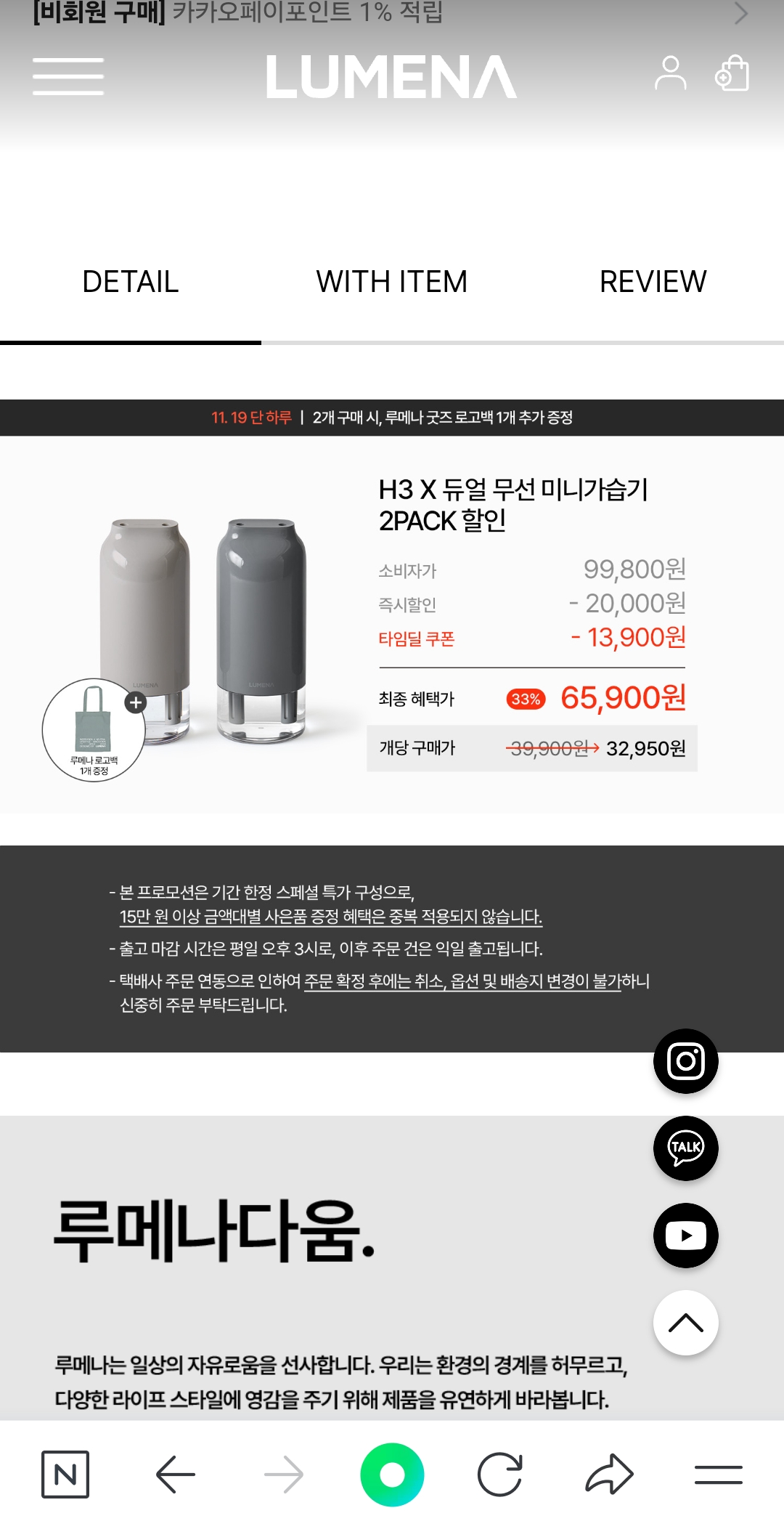Start a KakaoTalk chat inquiry
This screenshot has height=1529, width=784.
685,1148
